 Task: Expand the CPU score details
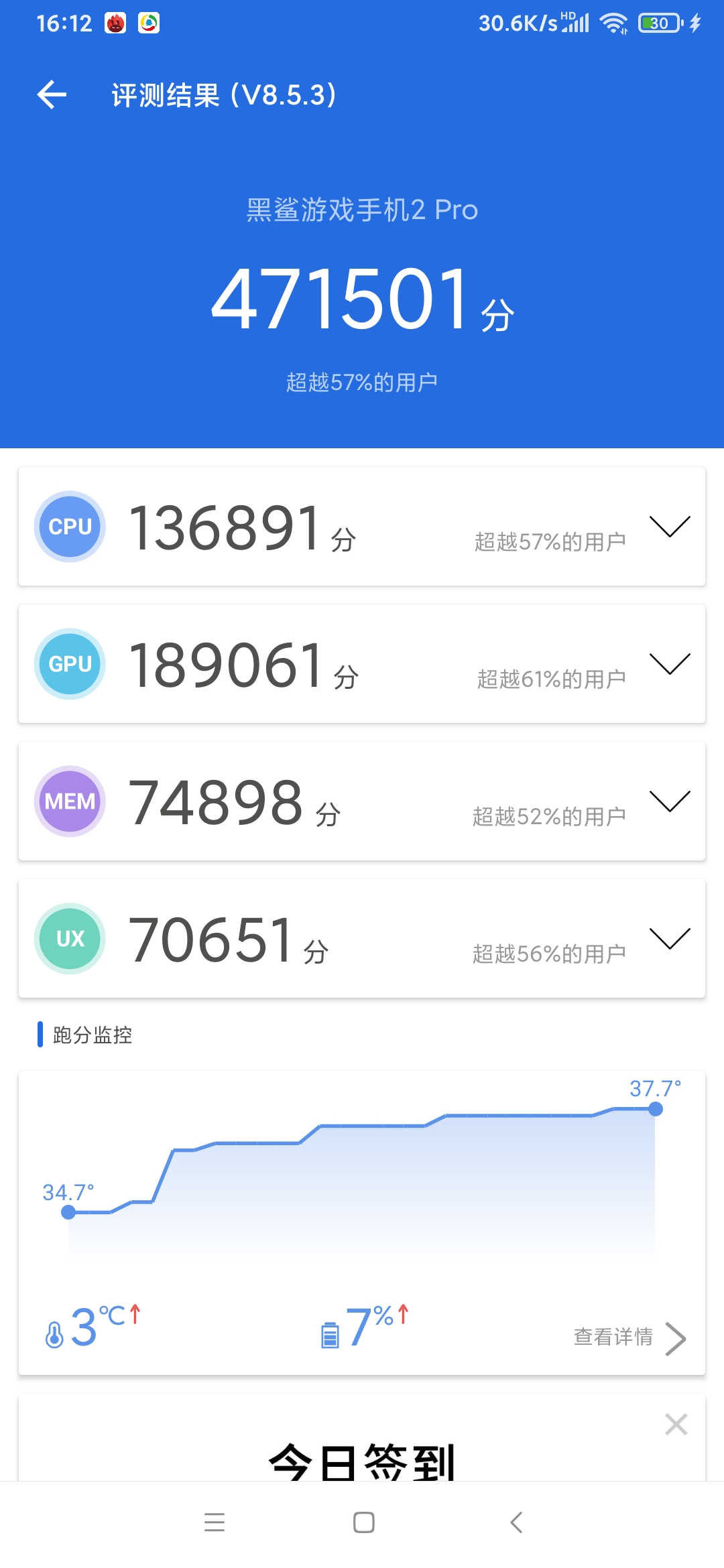point(670,527)
